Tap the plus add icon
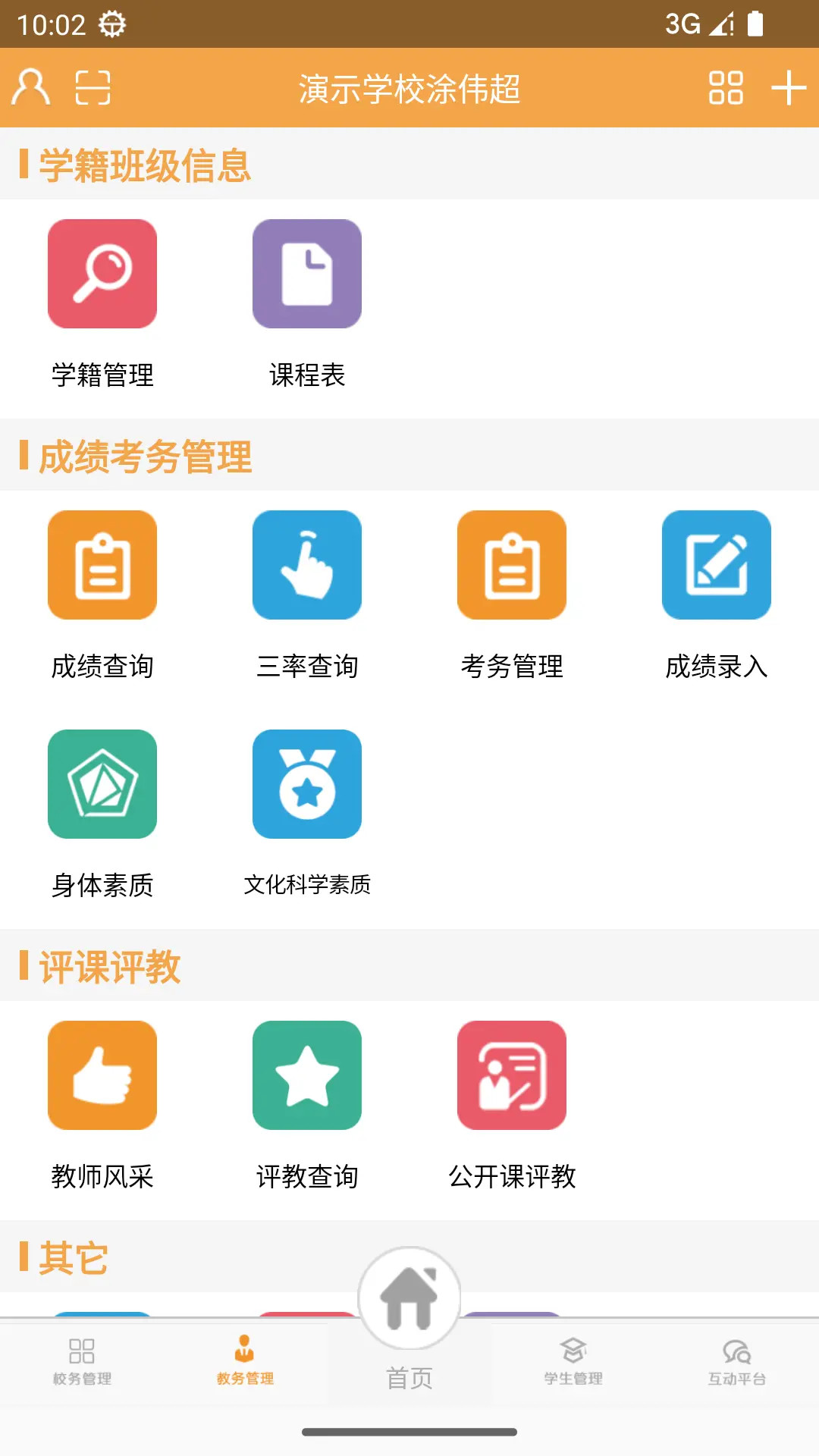The height and width of the screenshot is (1456, 819). pyautogui.click(x=788, y=87)
